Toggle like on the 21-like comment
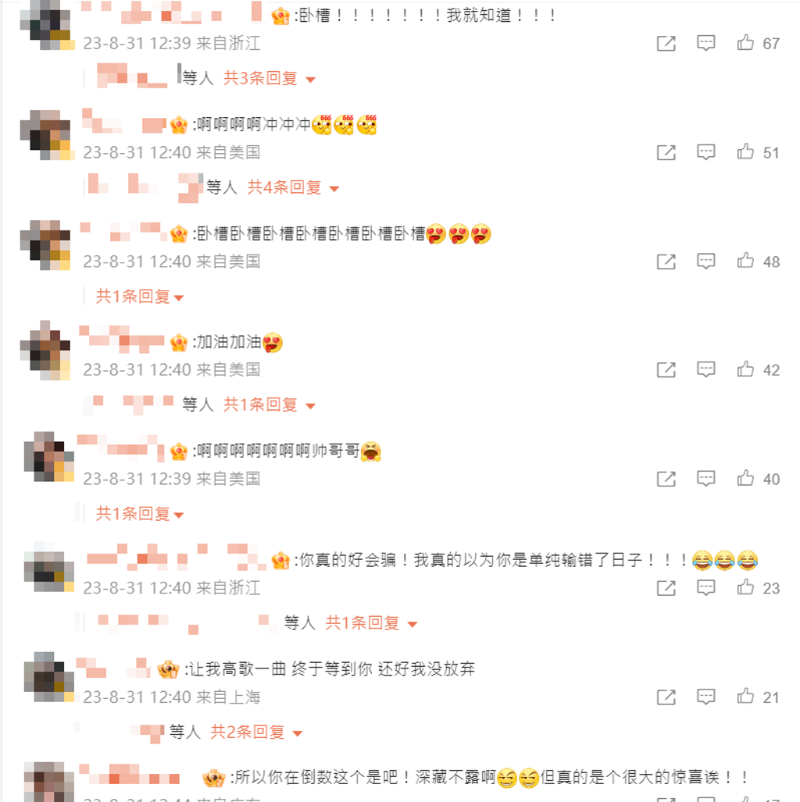The width and height of the screenshot is (800, 802). [745, 696]
